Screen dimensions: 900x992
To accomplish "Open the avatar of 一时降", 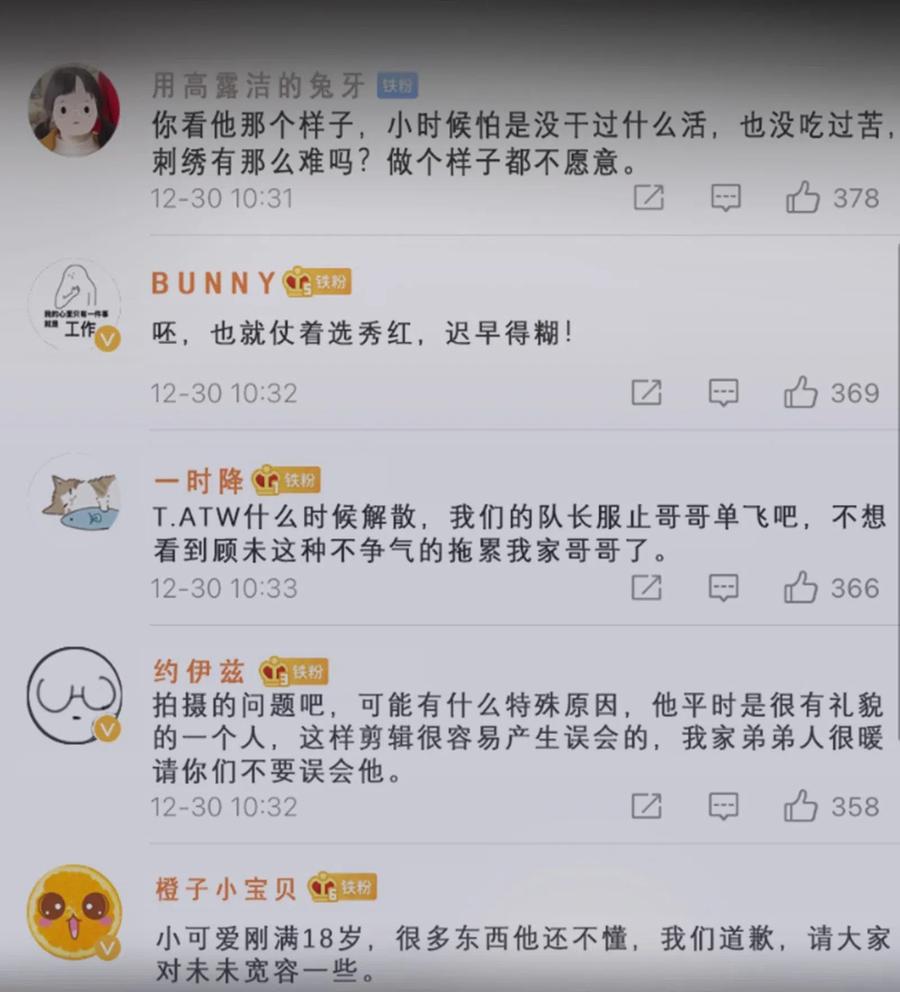I will coord(75,500).
